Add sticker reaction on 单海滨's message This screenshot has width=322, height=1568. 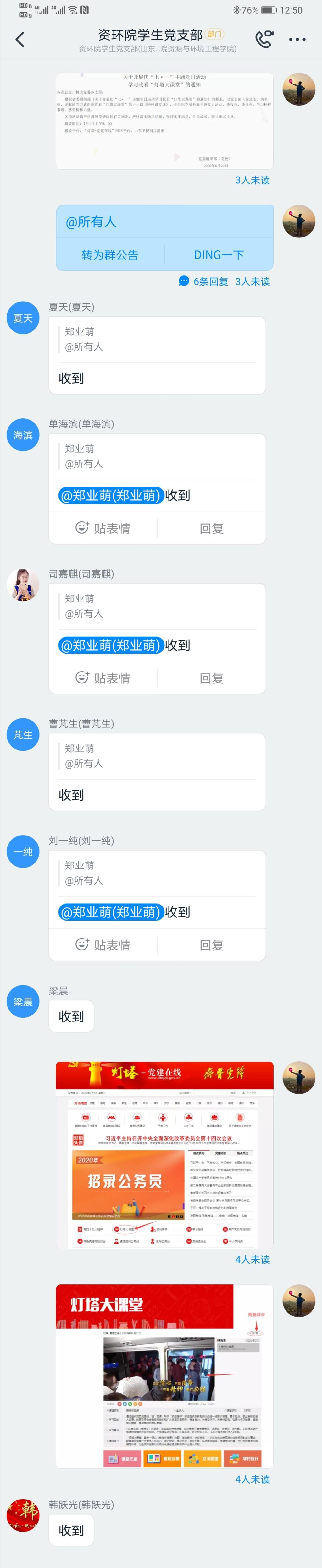coord(103,528)
